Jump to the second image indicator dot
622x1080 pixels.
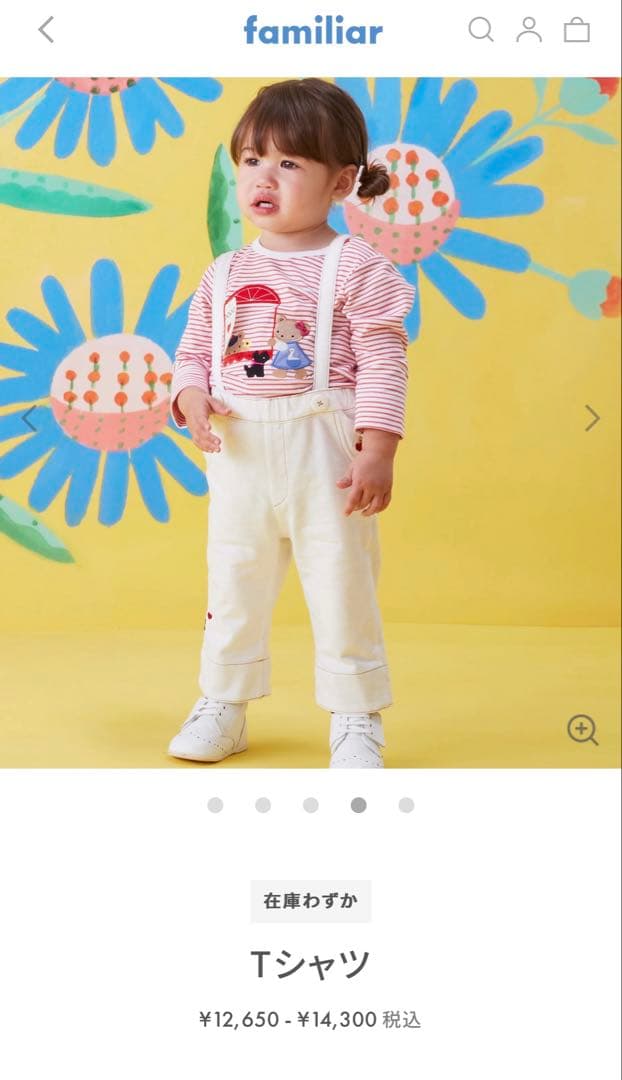coord(263,805)
